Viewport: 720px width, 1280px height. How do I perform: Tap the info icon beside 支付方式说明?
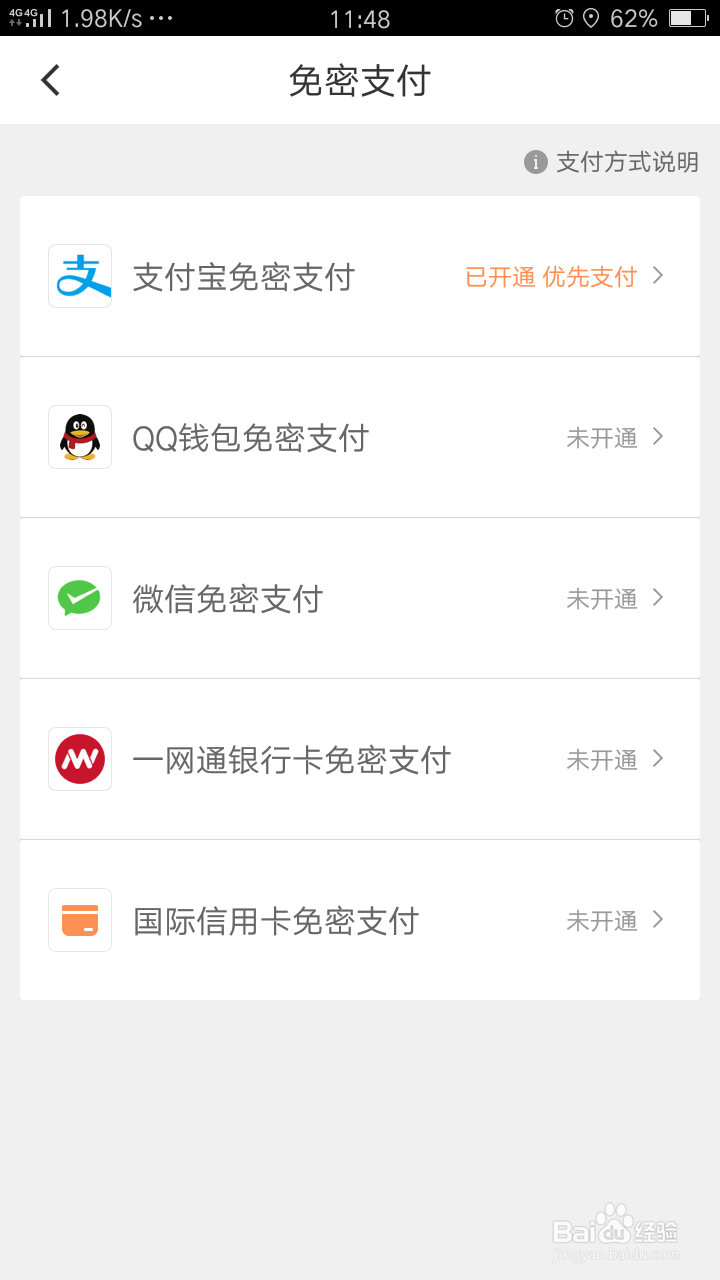pyautogui.click(x=535, y=162)
